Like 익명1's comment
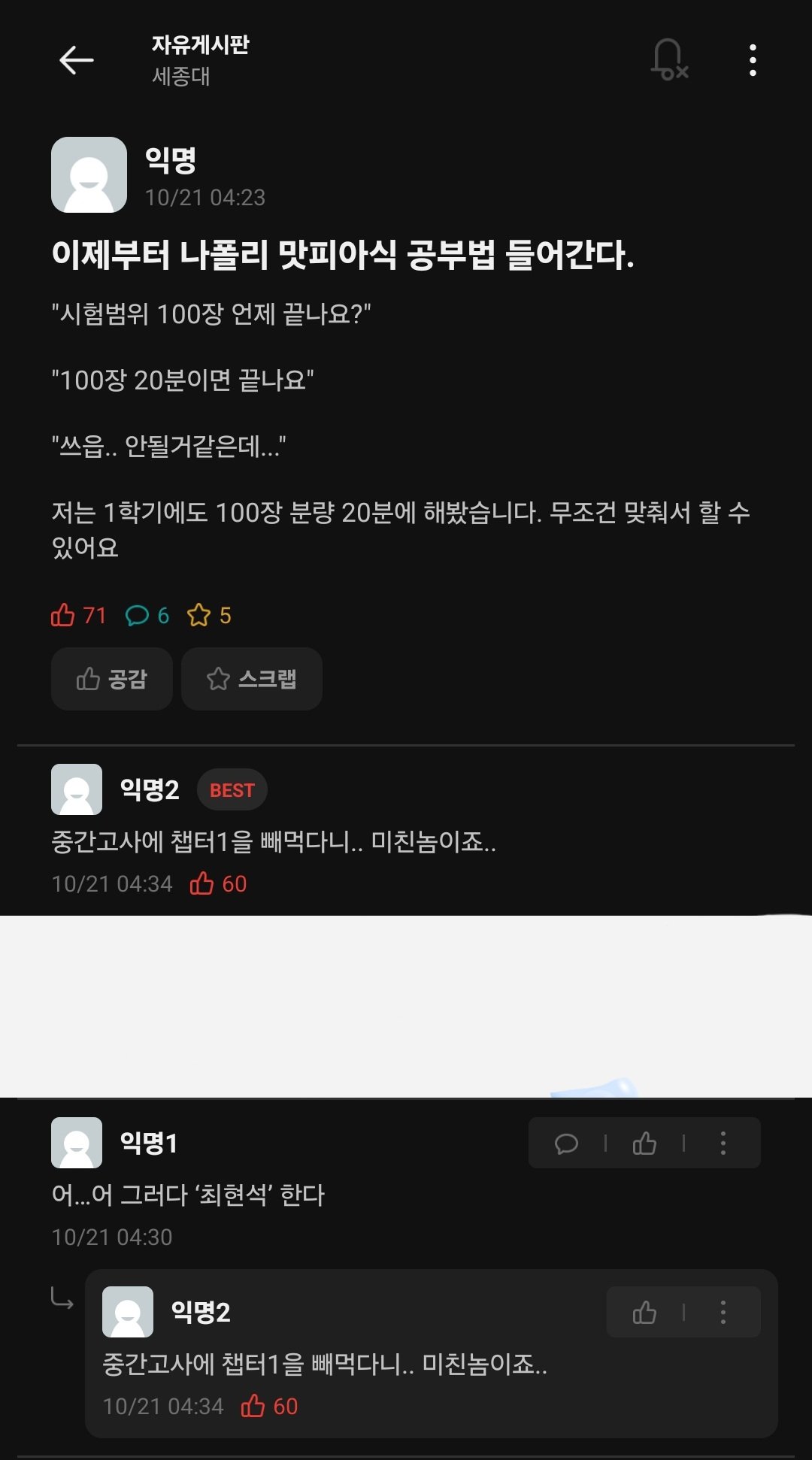 (644, 1143)
